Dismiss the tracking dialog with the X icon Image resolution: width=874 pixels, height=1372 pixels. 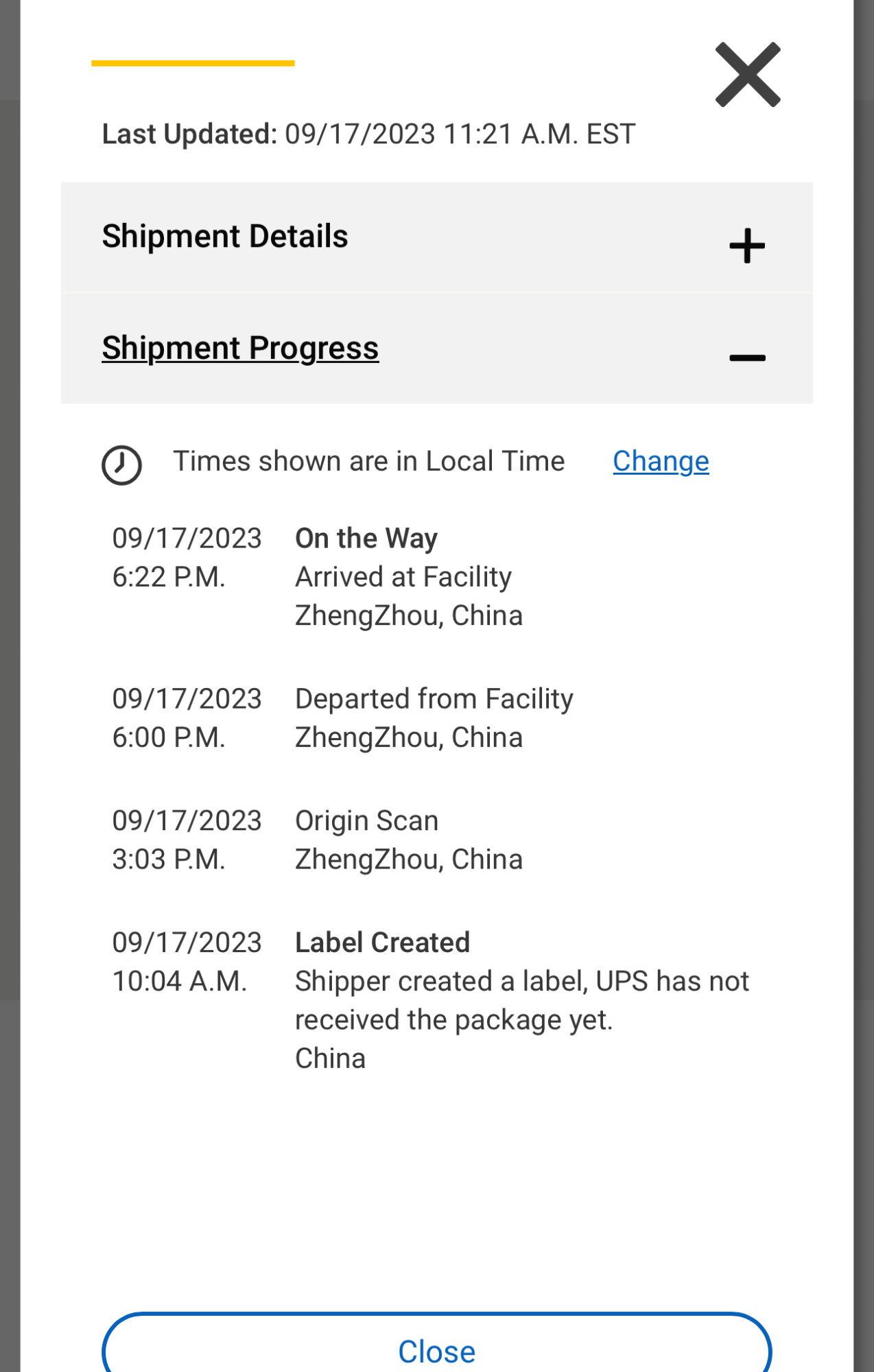pos(747,75)
